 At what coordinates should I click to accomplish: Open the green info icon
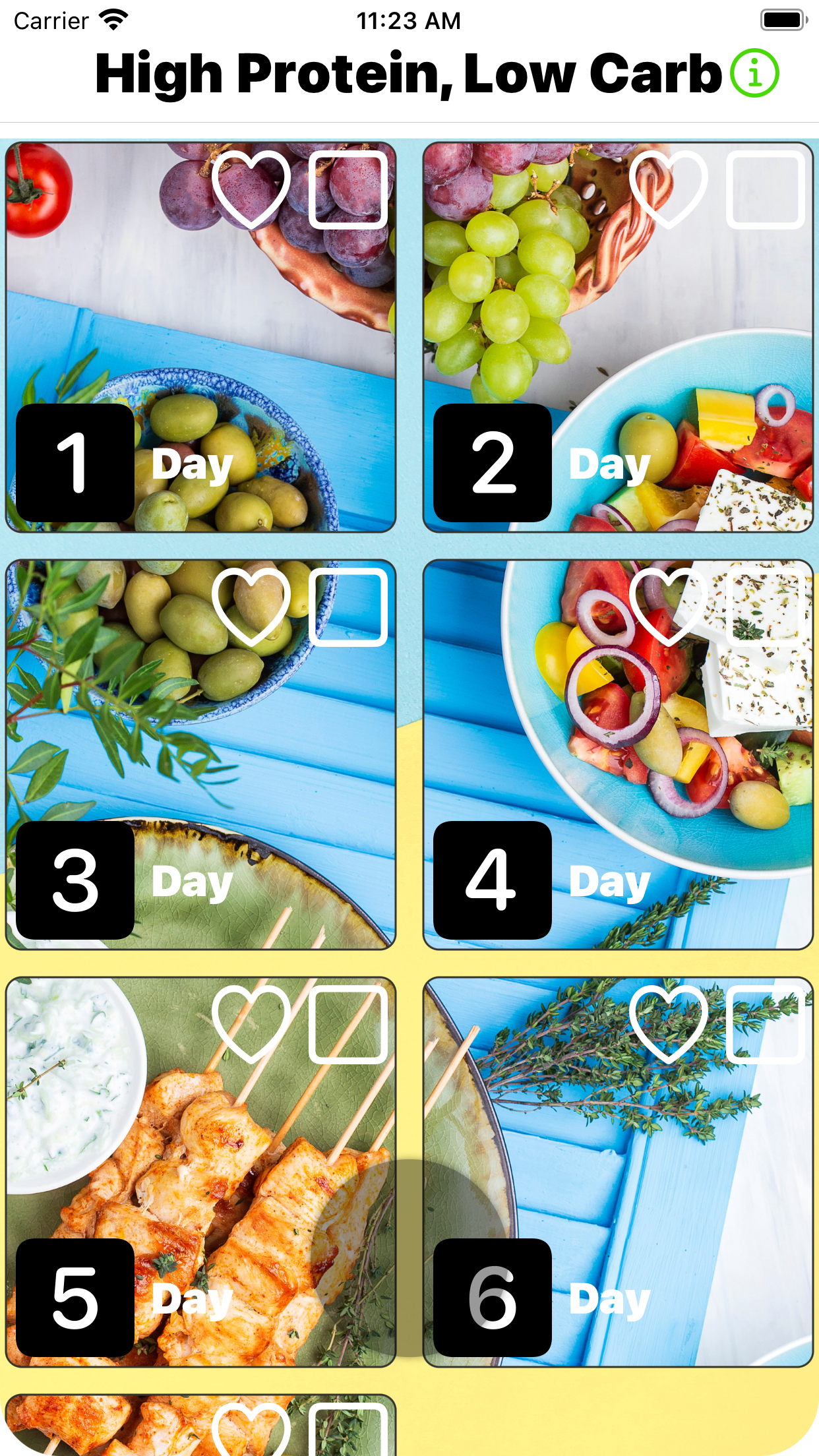click(754, 73)
